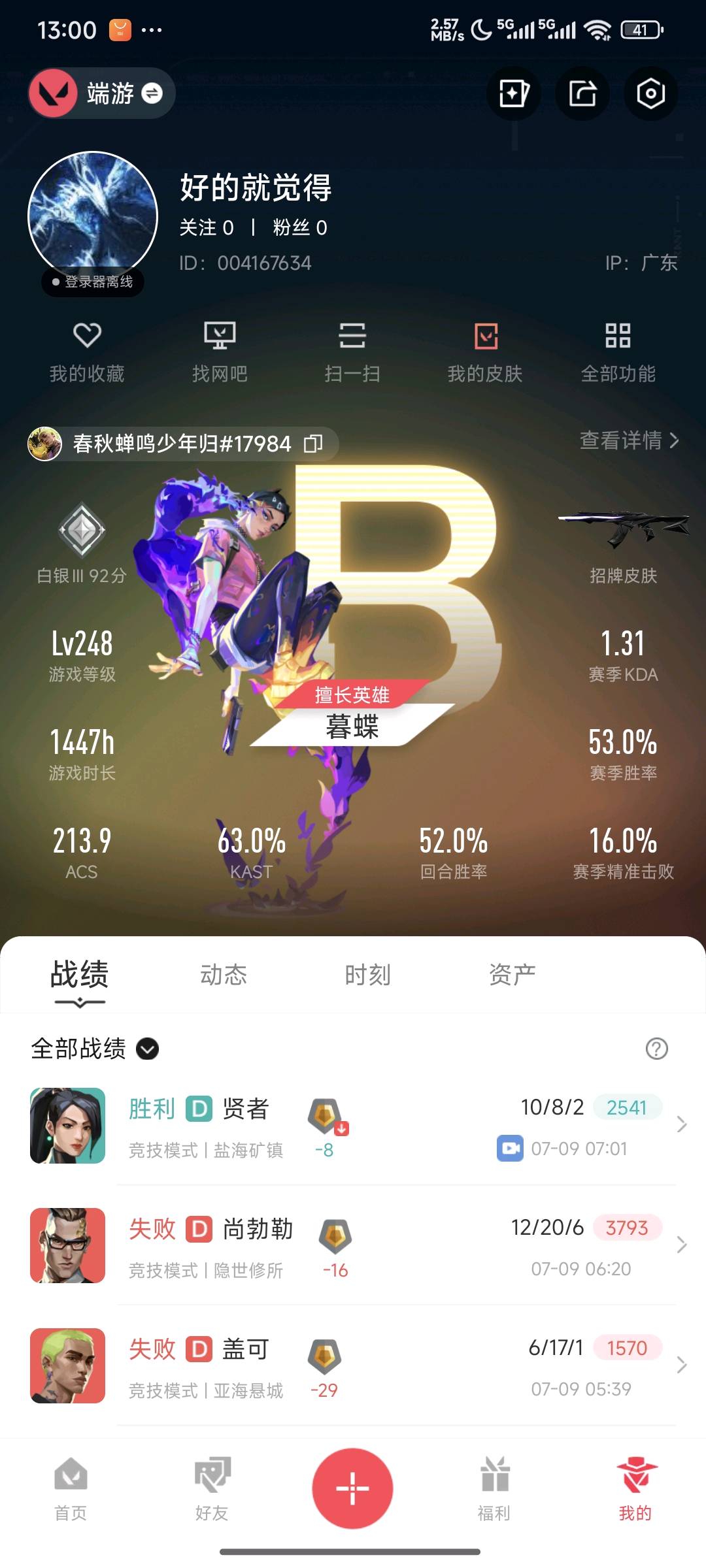Show 全部功能 all functions
The width and height of the screenshot is (706, 1568).
coord(618,352)
